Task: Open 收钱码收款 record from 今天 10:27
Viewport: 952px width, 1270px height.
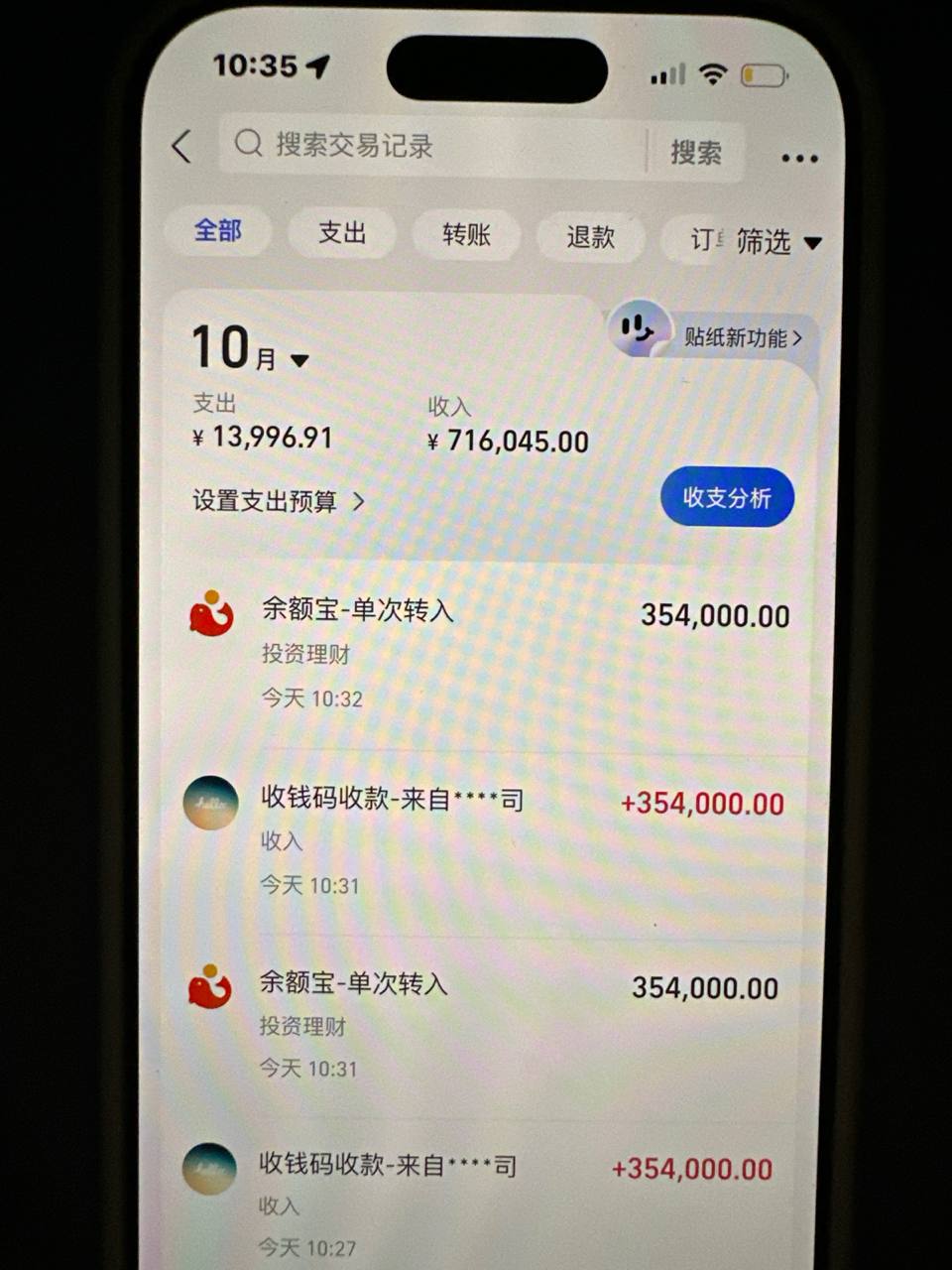Action: click(x=486, y=1203)
